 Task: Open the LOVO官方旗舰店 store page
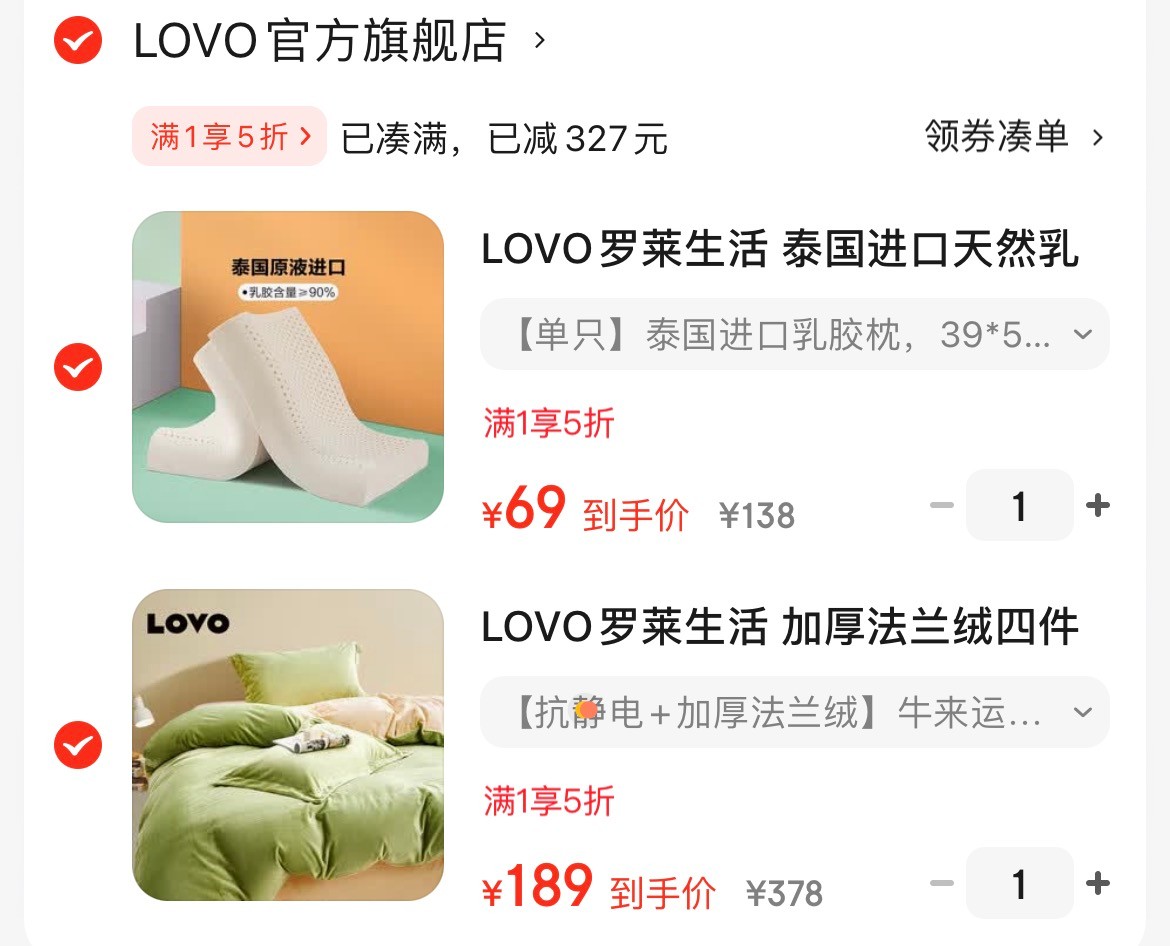(x=320, y=41)
